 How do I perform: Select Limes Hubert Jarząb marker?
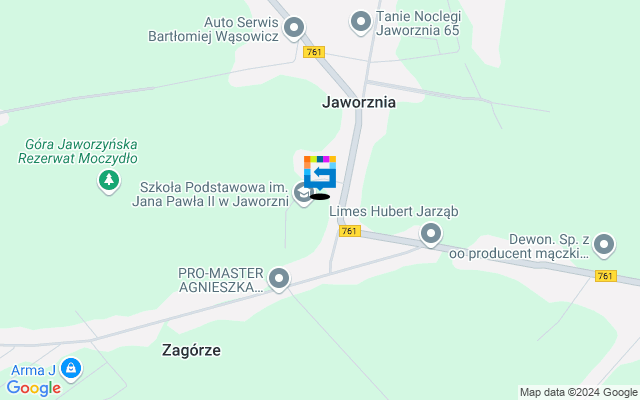point(431,235)
